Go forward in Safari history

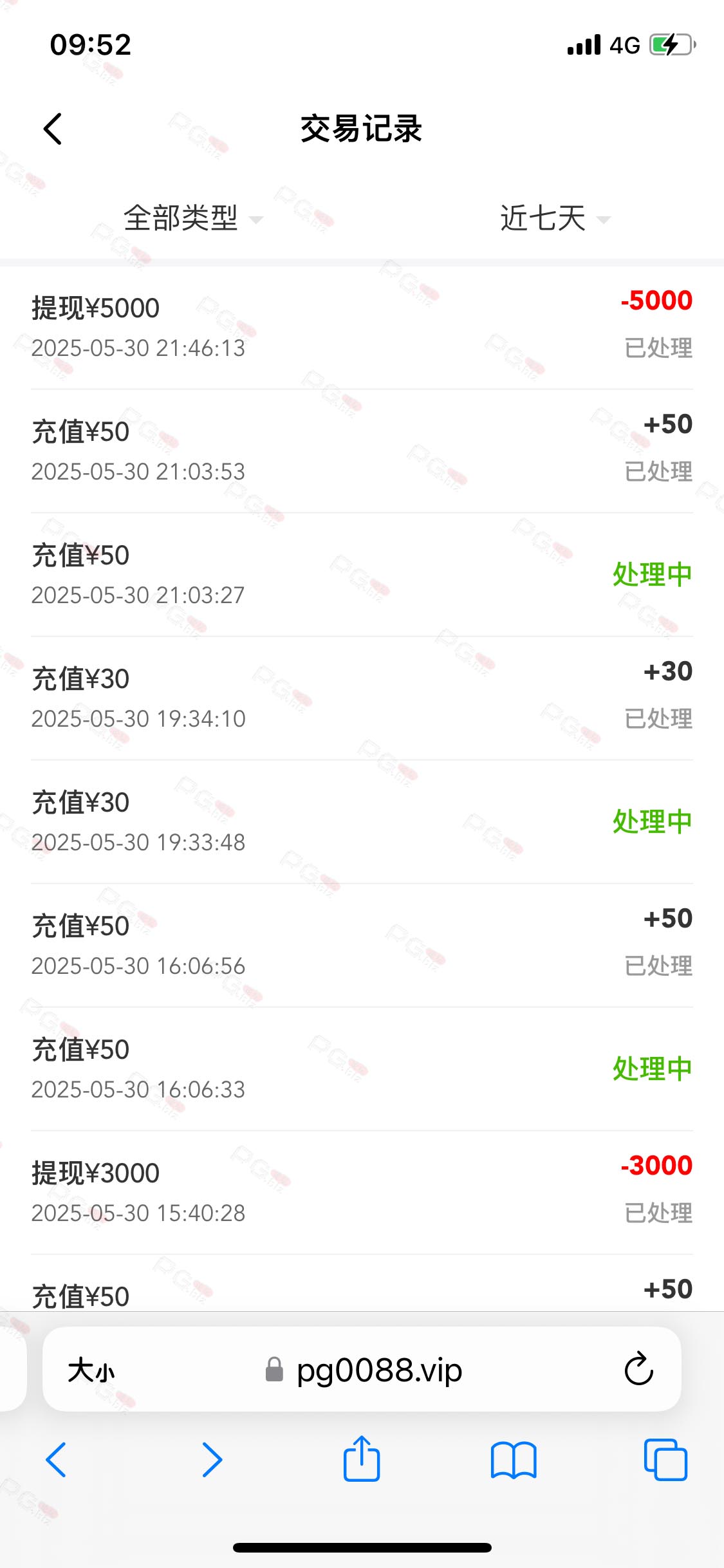click(212, 1460)
